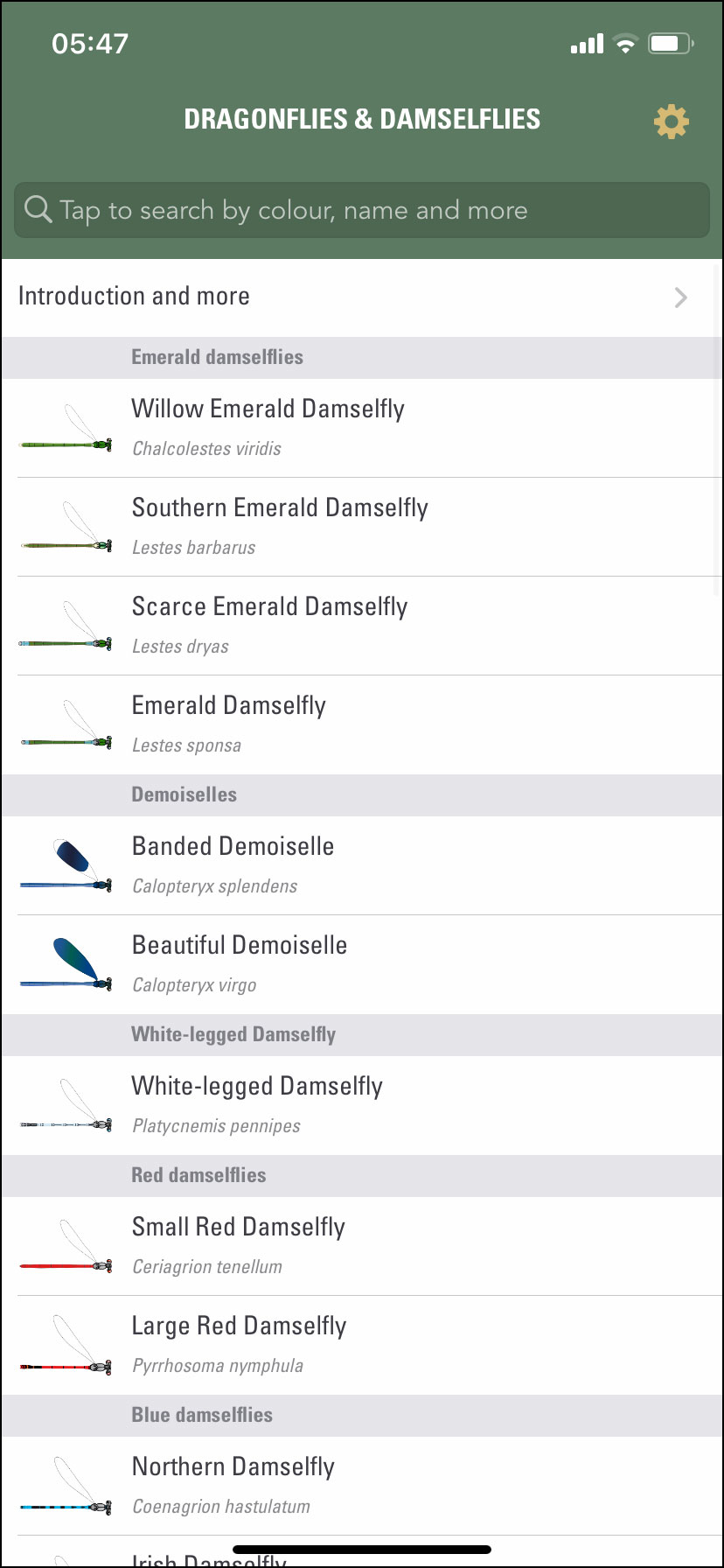This screenshot has height=1568, width=724.
Task: Open Banded Demoiselle
Action: 362,865
